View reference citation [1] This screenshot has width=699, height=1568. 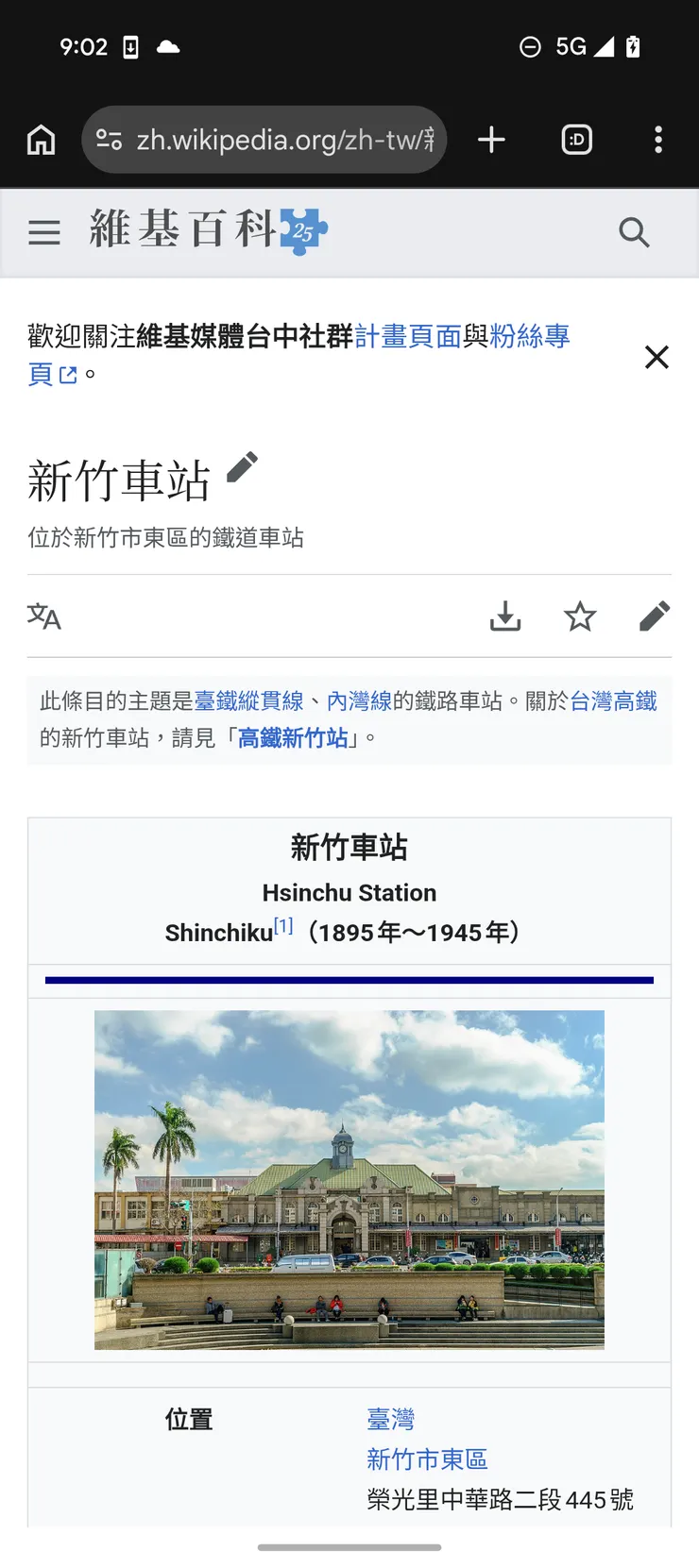click(x=282, y=925)
